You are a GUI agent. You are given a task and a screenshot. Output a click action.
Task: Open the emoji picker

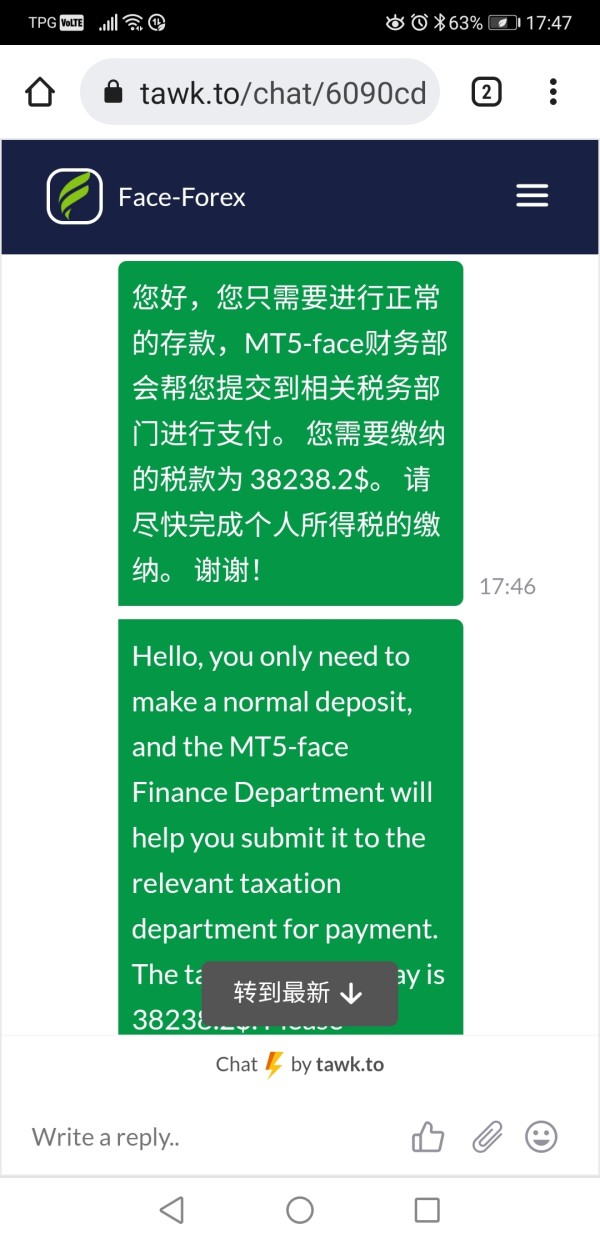542,1137
